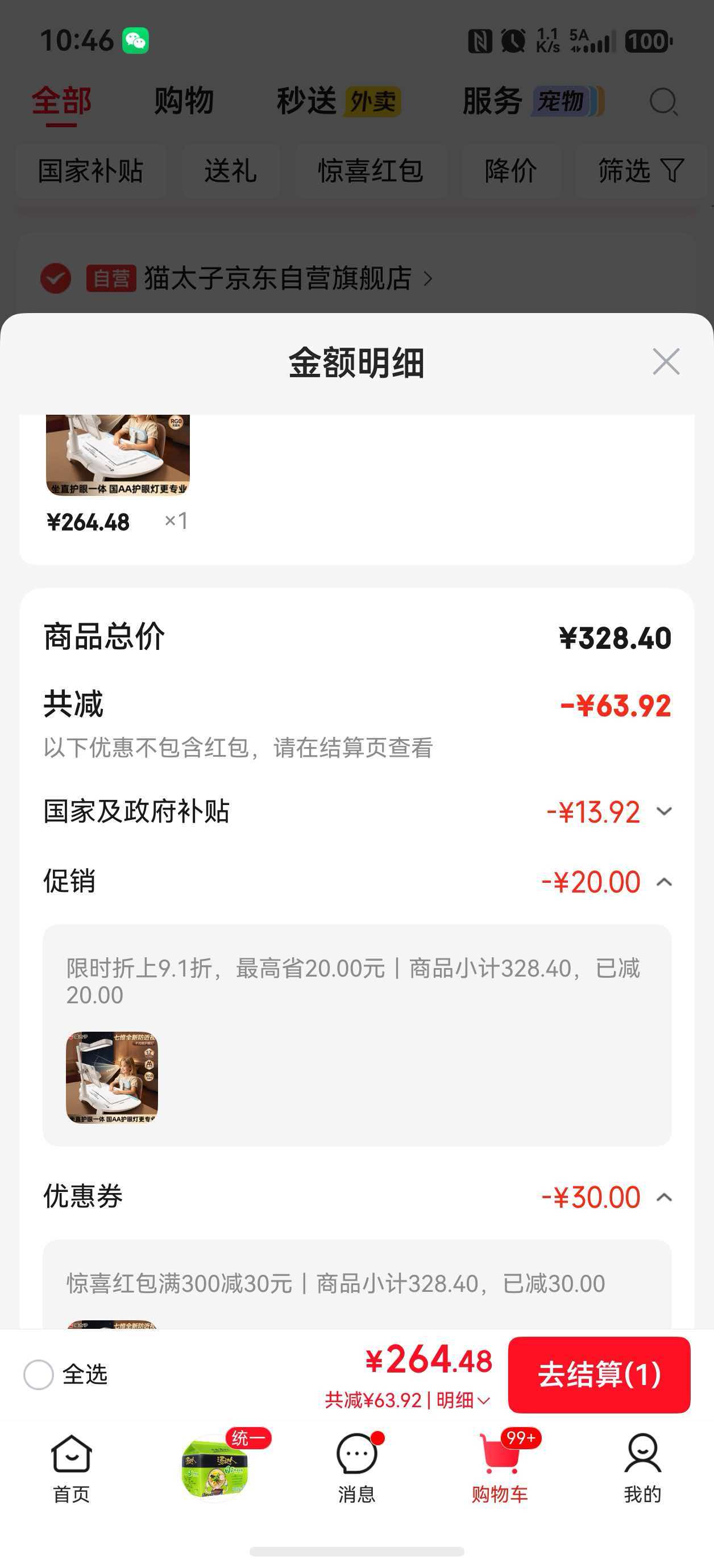Expand the 国家及政府补贴 details
The width and height of the screenshot is (714, 1568).
[664, 811]
